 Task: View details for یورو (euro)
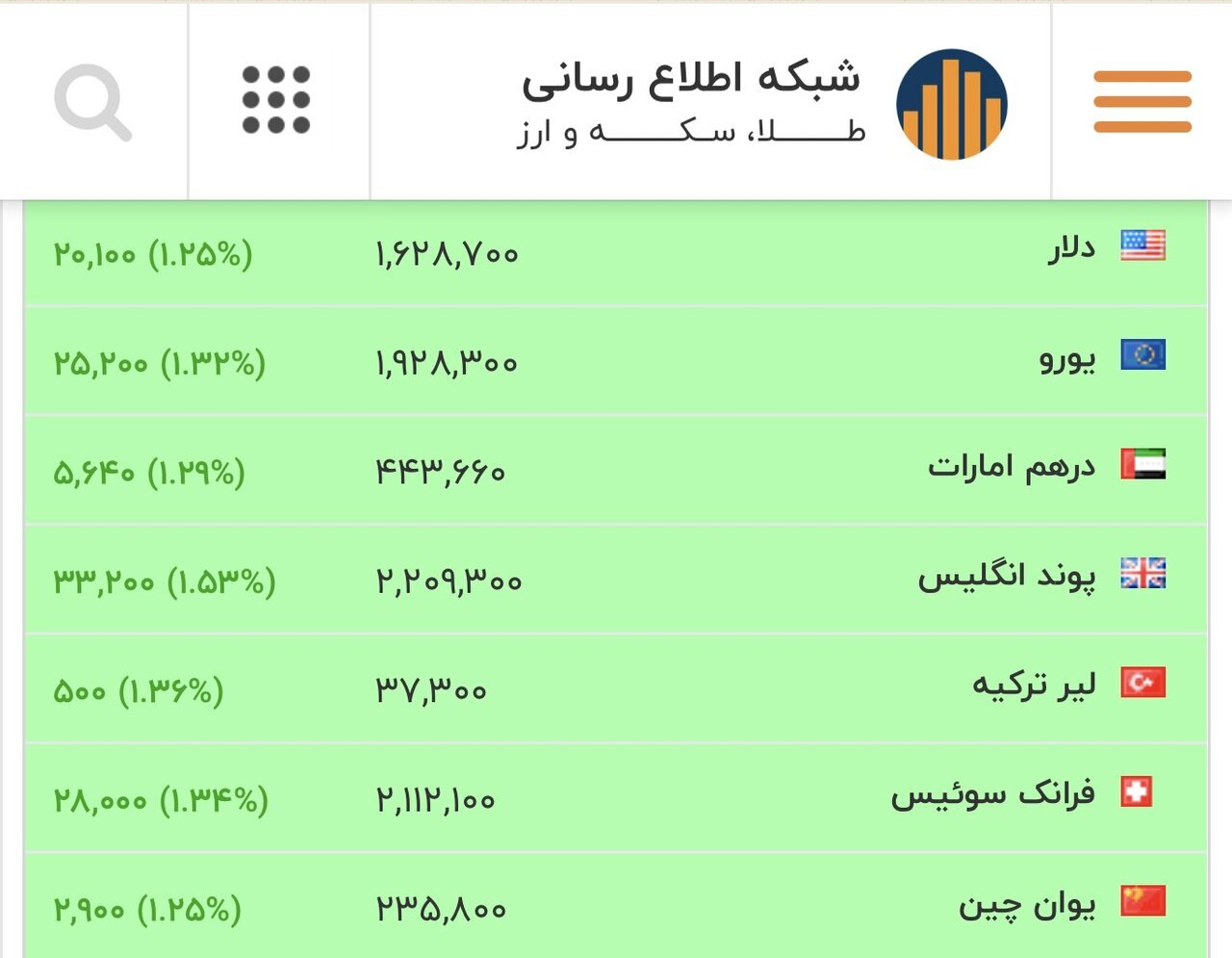1067,359
